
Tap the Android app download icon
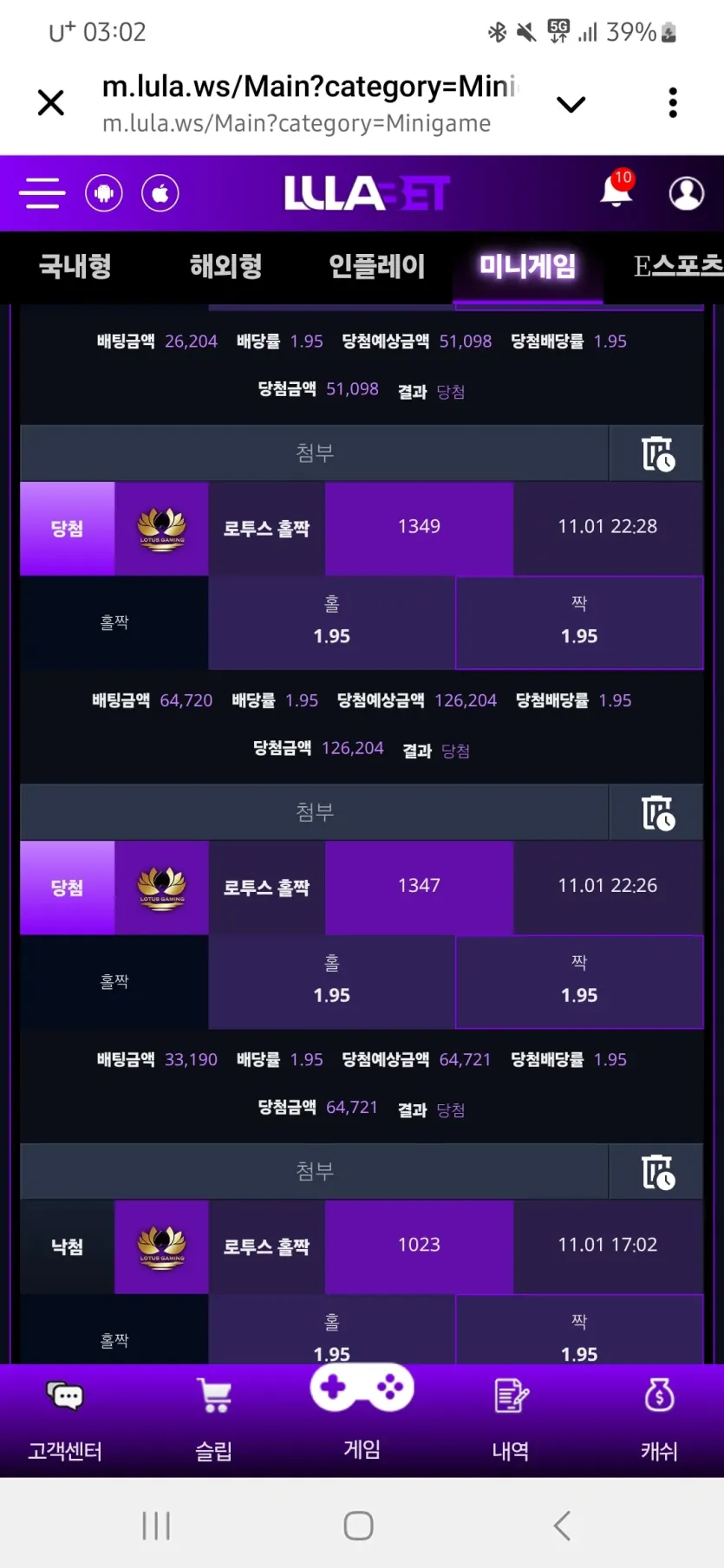tap(104, 193)
